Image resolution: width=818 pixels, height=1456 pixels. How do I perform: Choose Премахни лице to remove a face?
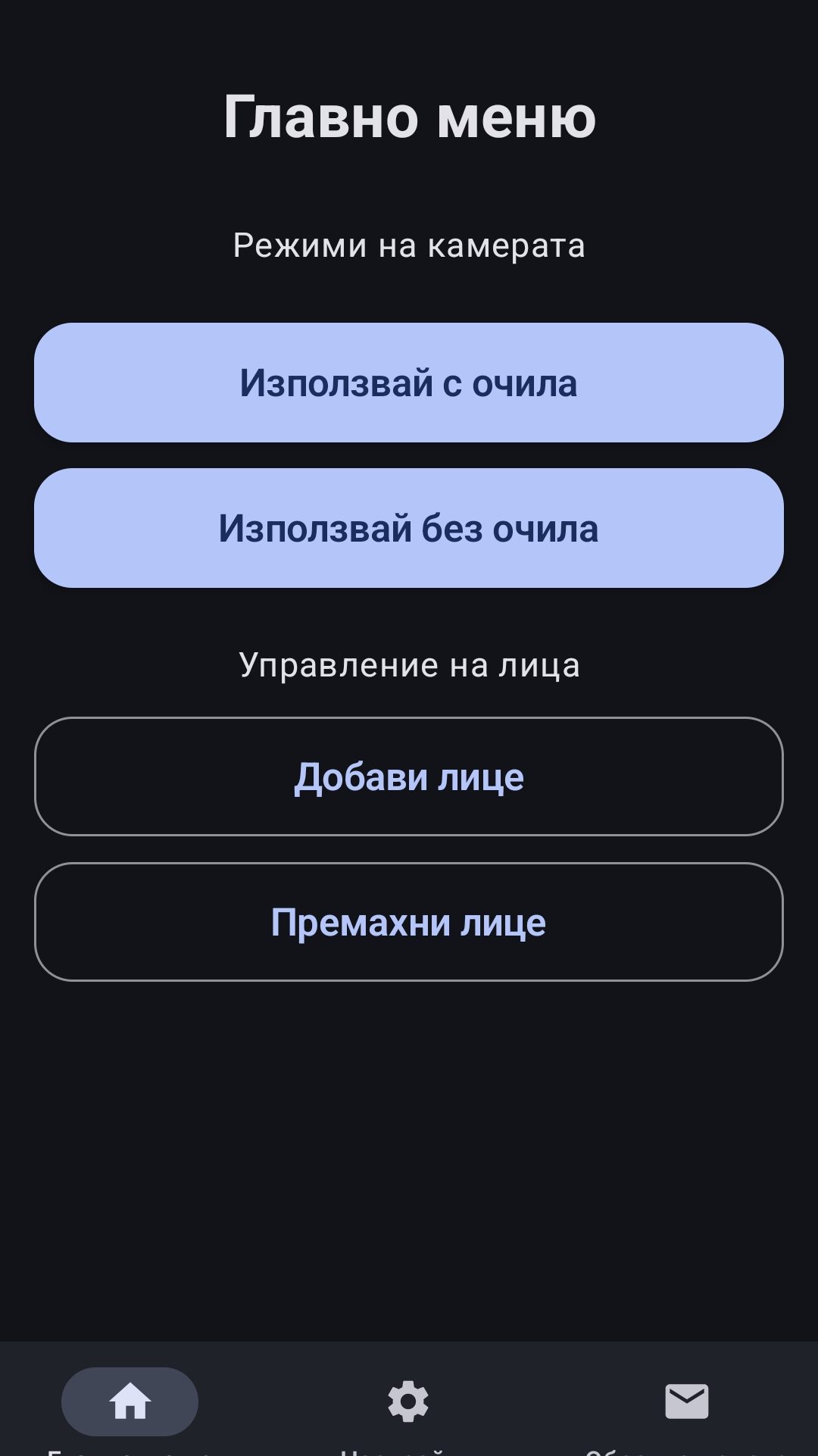(409, 922)
